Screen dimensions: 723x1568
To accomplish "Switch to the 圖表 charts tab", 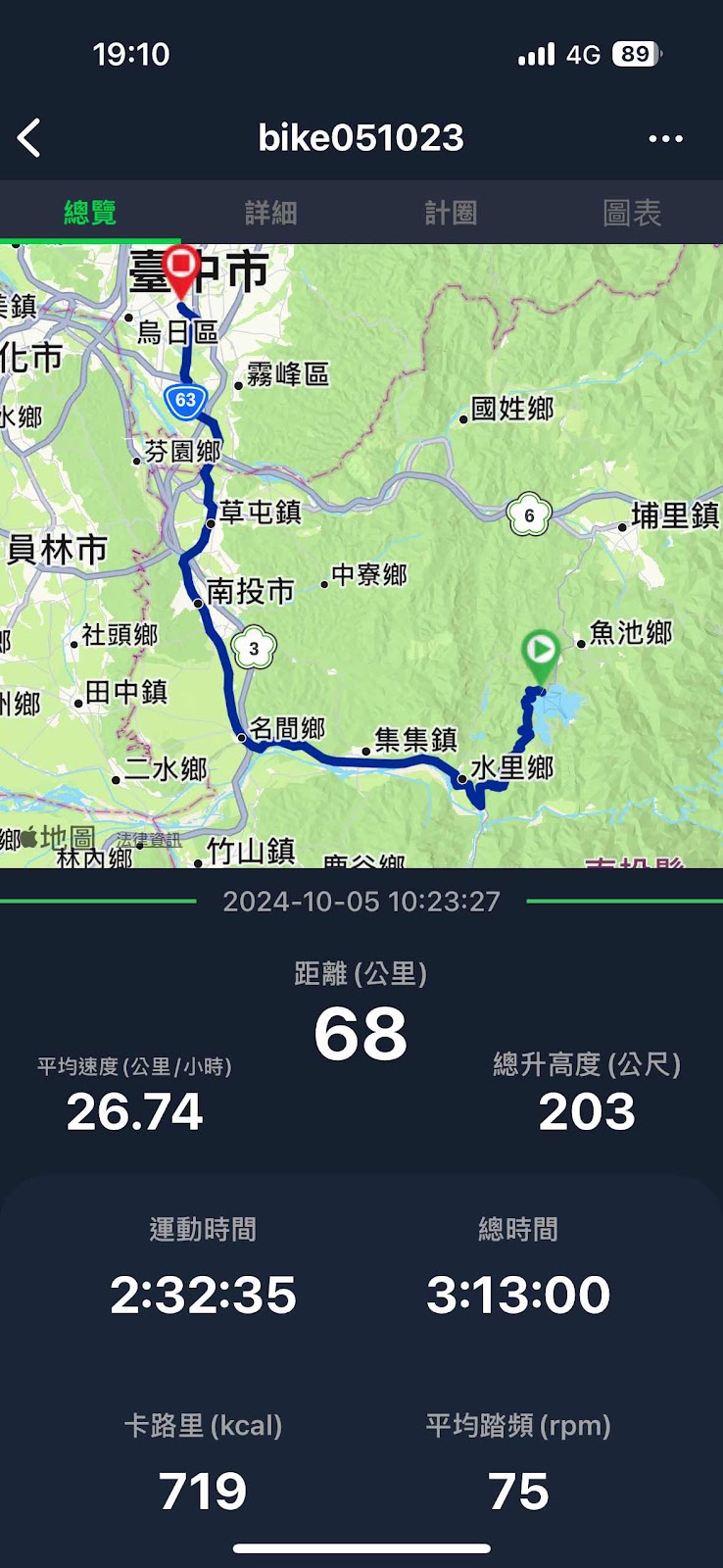I will coord(632,212).
